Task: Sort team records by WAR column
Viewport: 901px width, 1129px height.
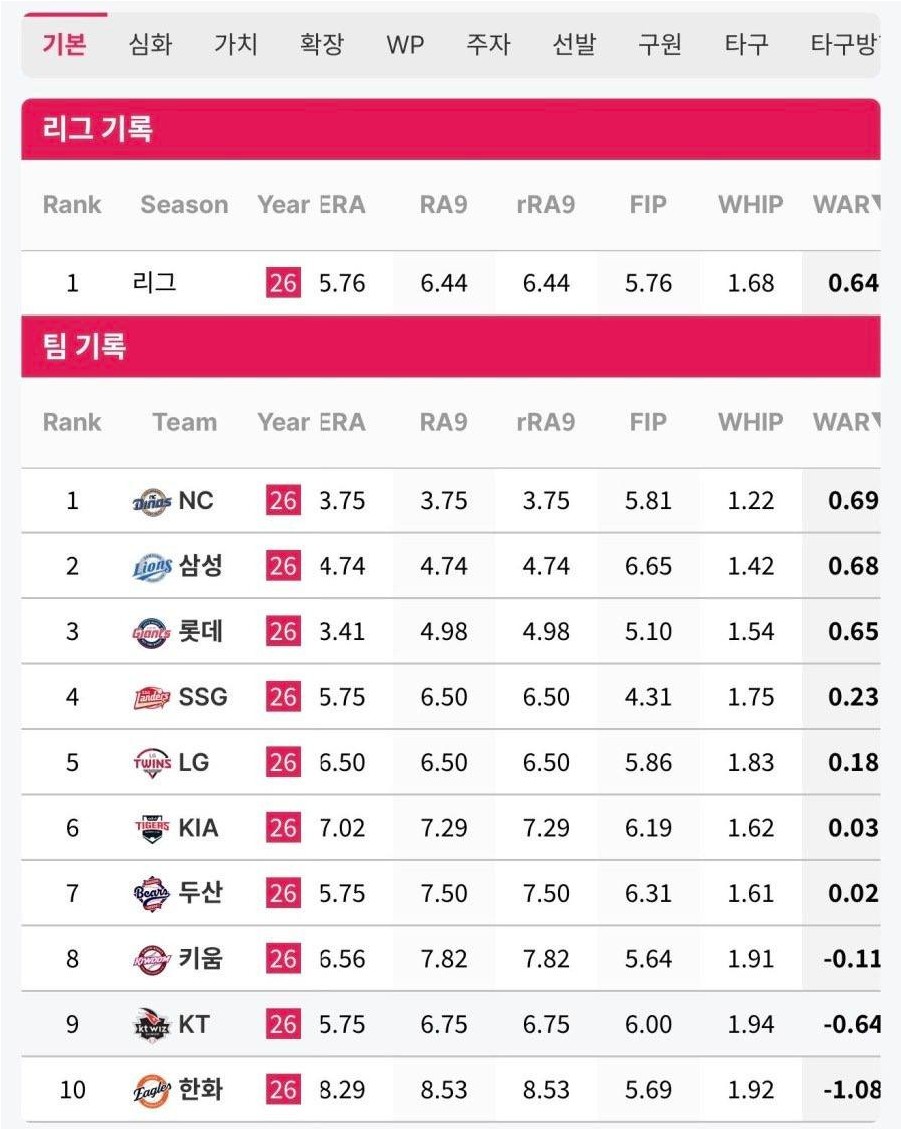Action: point(845,422)
